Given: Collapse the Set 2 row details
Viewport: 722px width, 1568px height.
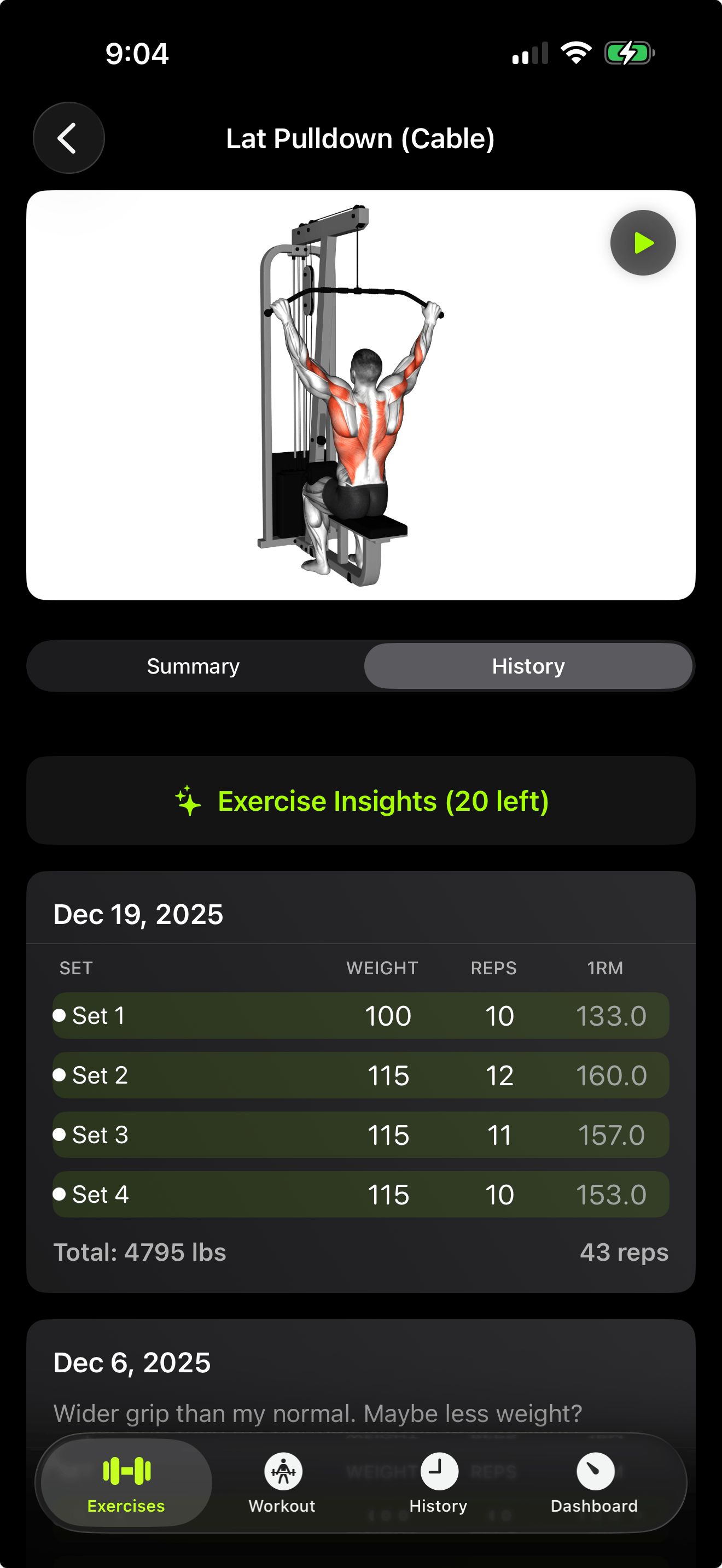Looking at the screenshot, I should [361, 1075].
